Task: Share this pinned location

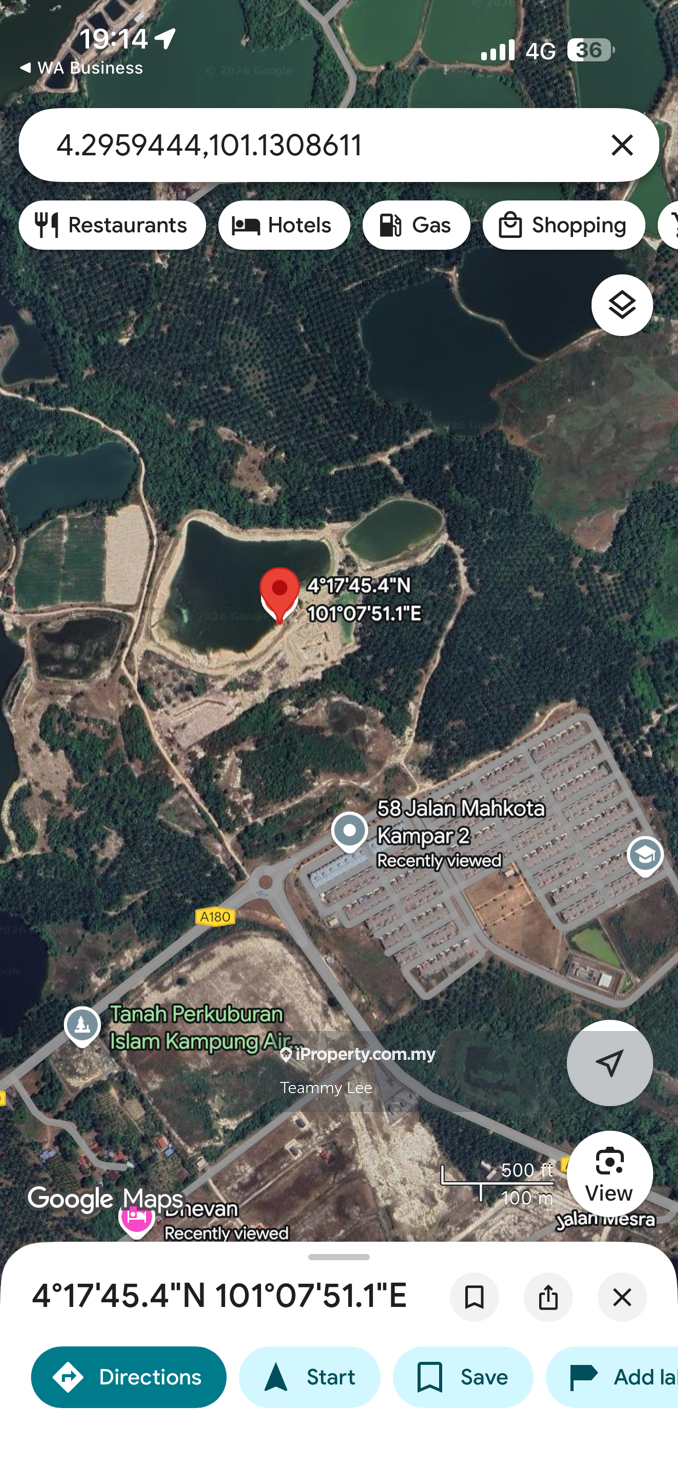Action: [548, 1297]
